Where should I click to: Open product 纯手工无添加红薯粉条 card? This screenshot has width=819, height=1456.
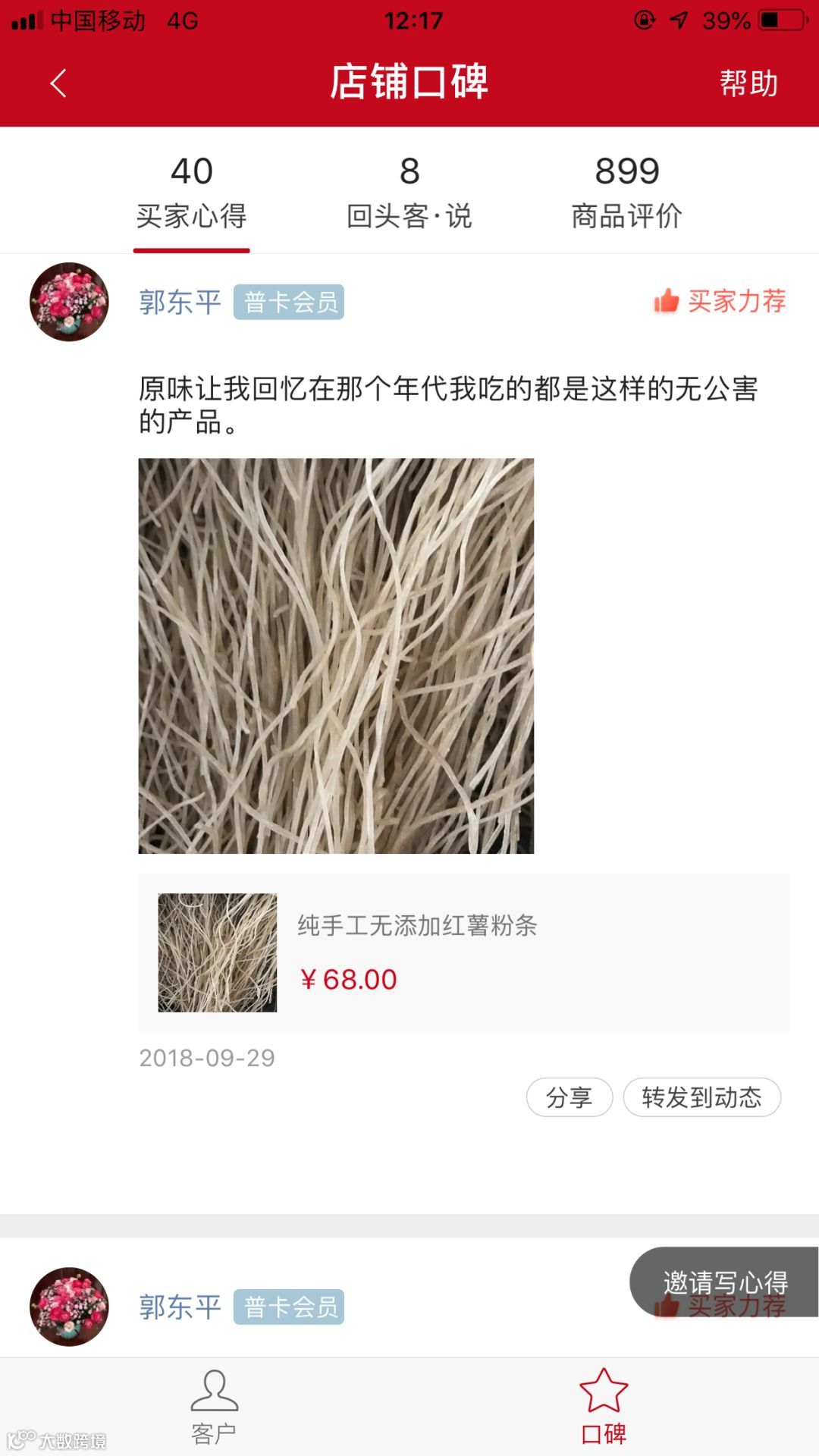463,952
